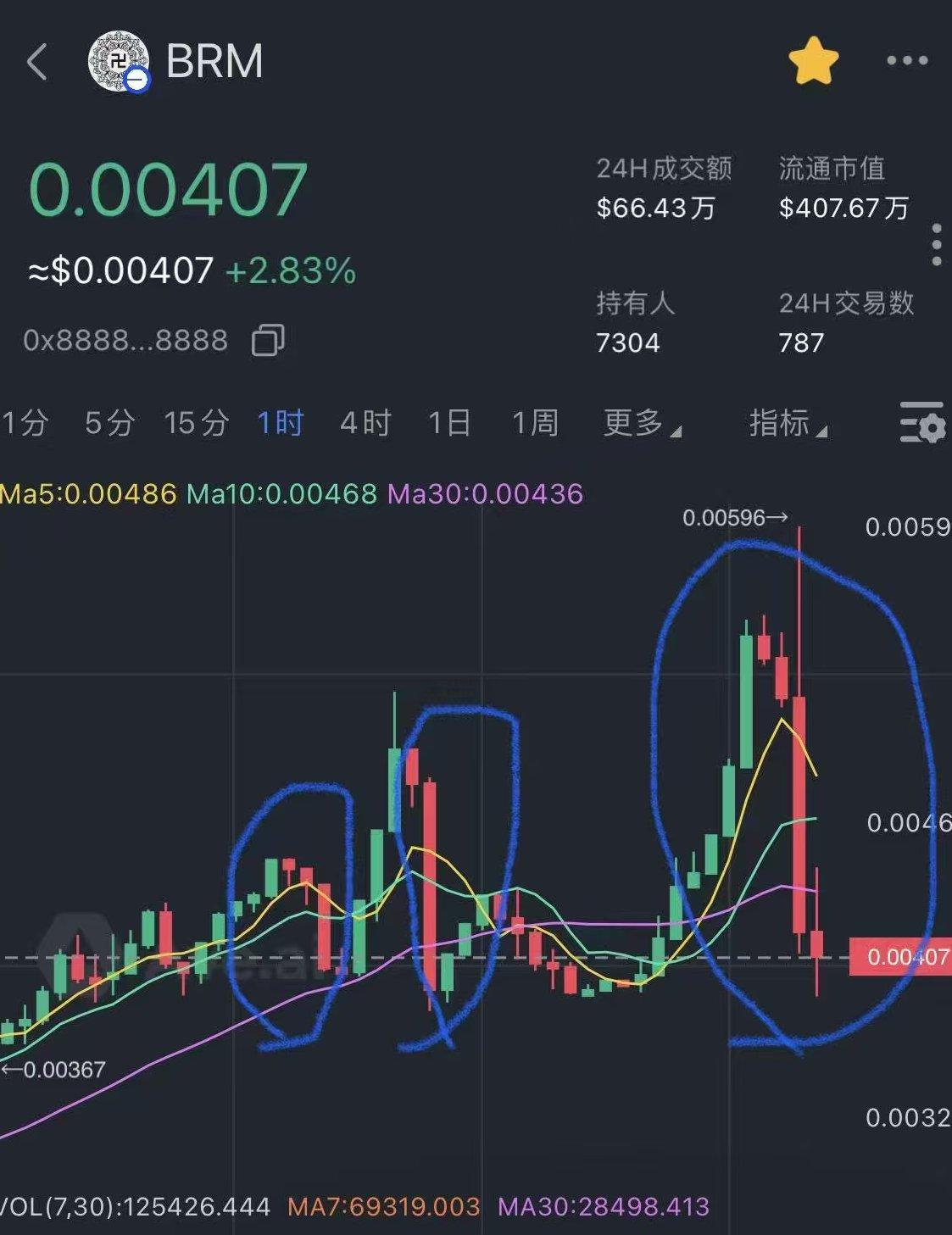Image resolution: width=952 pixels, height=1235 pixels.
Task: Open the horizontal three-dot overflow menu
Action: pos(907,61)
